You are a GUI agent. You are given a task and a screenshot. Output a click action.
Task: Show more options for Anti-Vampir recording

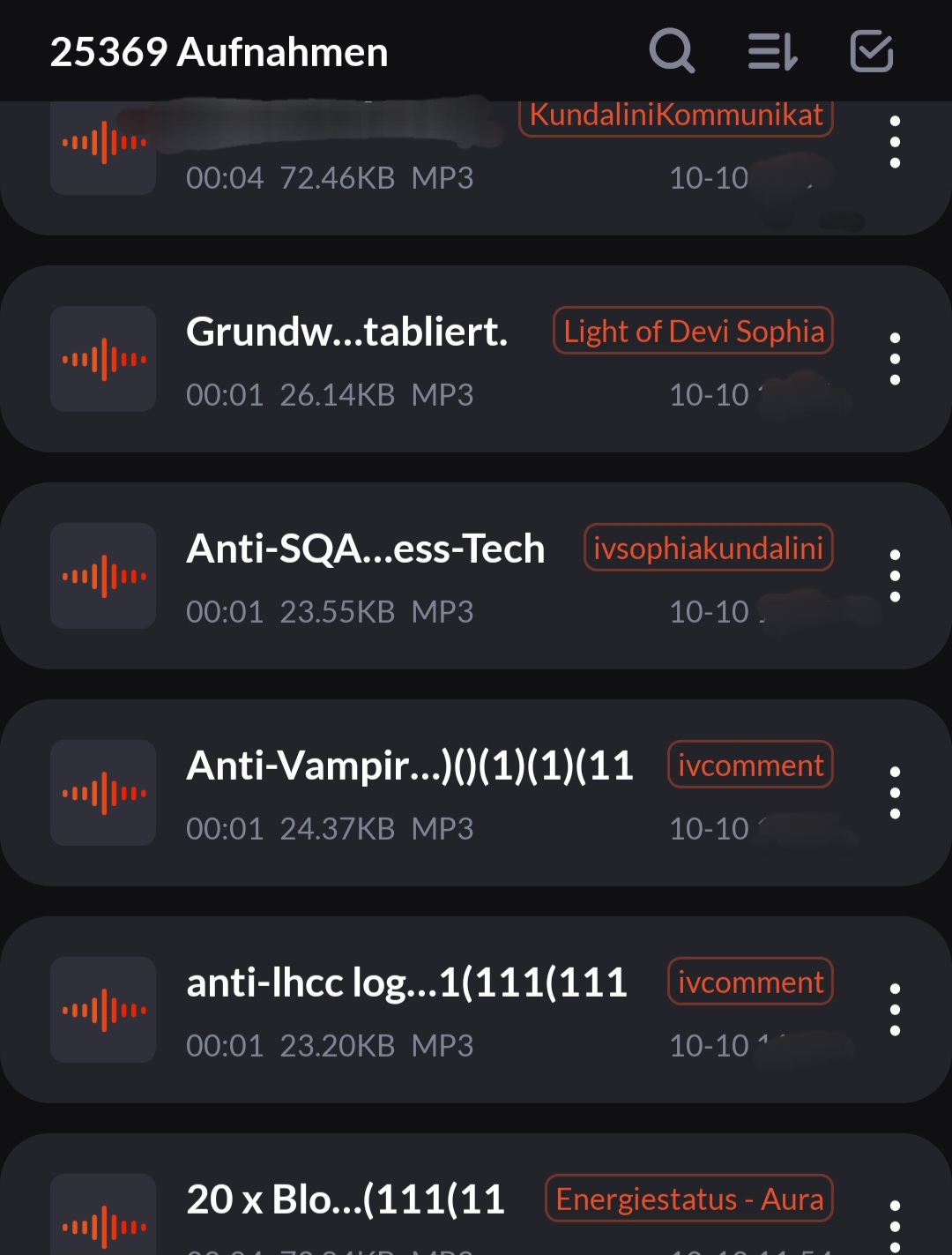[895, 793]
